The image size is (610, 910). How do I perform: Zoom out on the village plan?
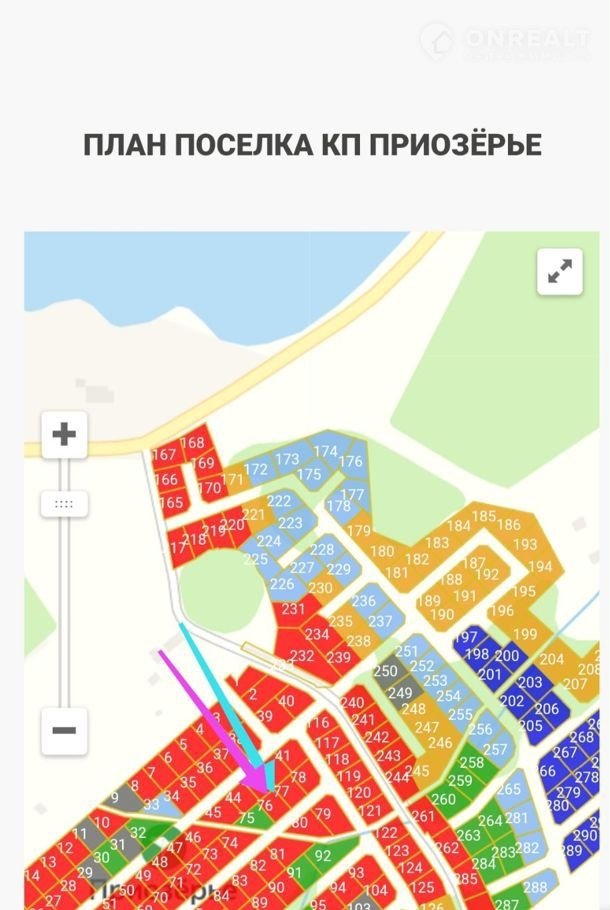pyautogui.click(x=64, y=730)
